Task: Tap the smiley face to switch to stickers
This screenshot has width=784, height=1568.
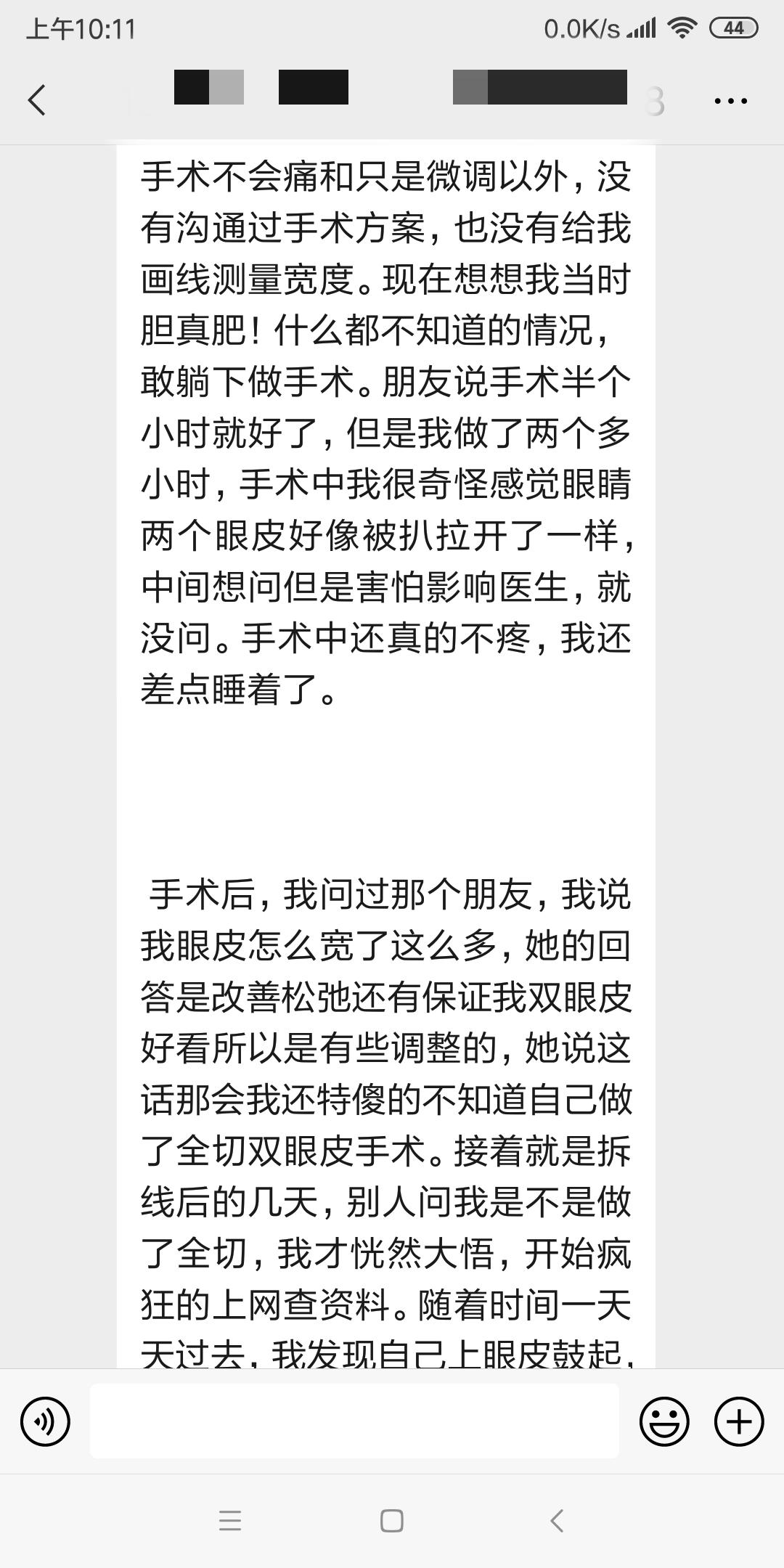Action: [x=664, y=1422]
